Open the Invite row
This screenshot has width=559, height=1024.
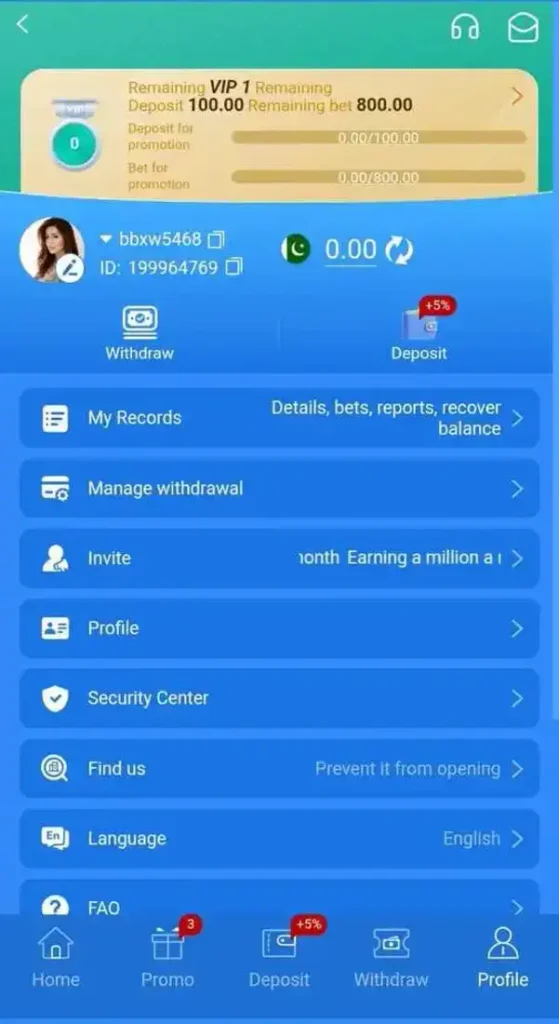[x=280, y=558]
